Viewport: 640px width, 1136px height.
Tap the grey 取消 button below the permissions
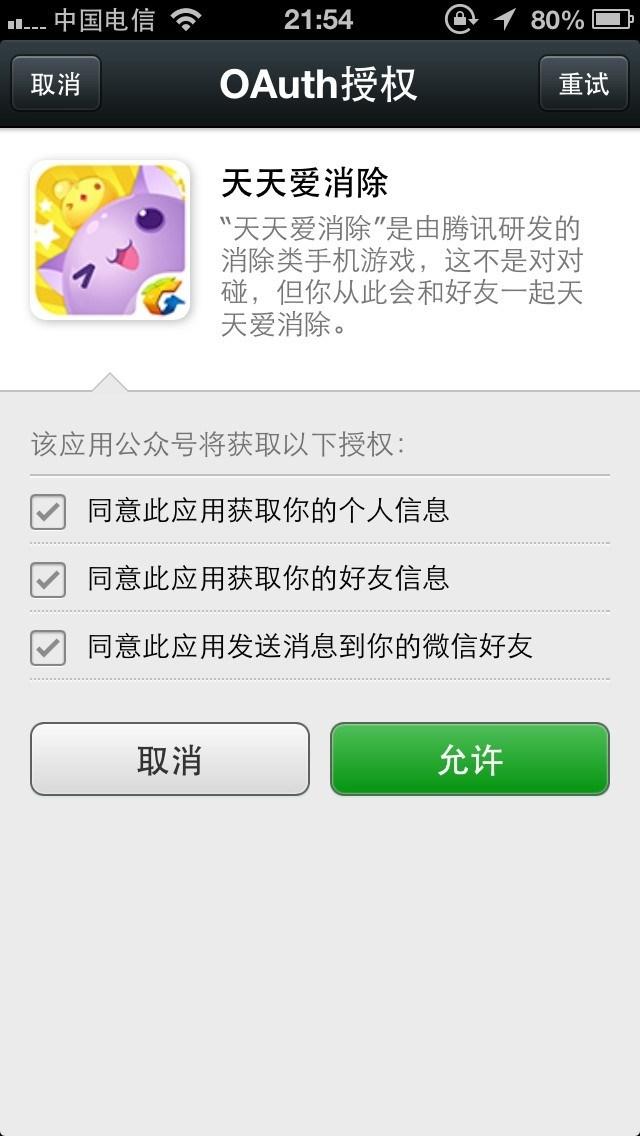170,760
